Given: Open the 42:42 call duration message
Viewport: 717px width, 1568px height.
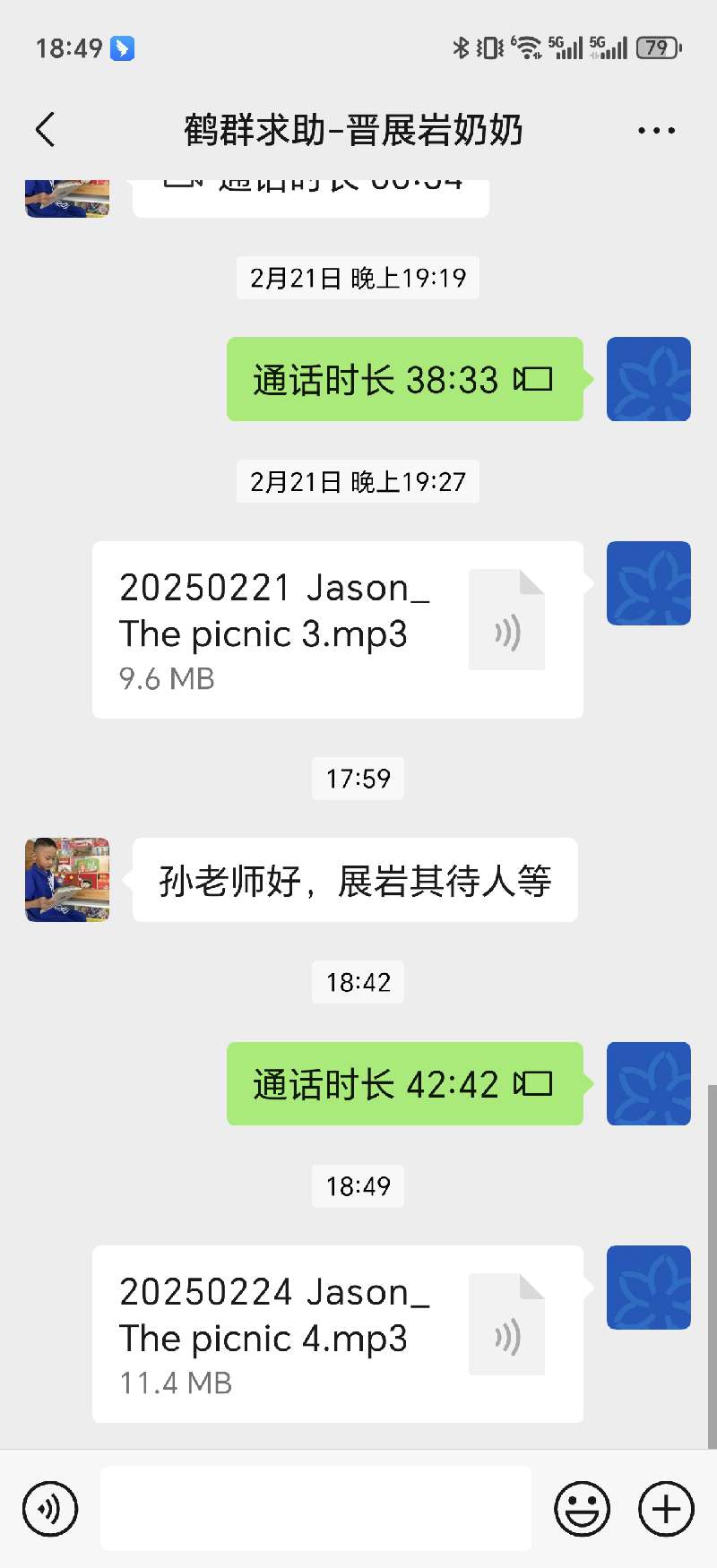Looking at the screenshot, I should 404,1084.
